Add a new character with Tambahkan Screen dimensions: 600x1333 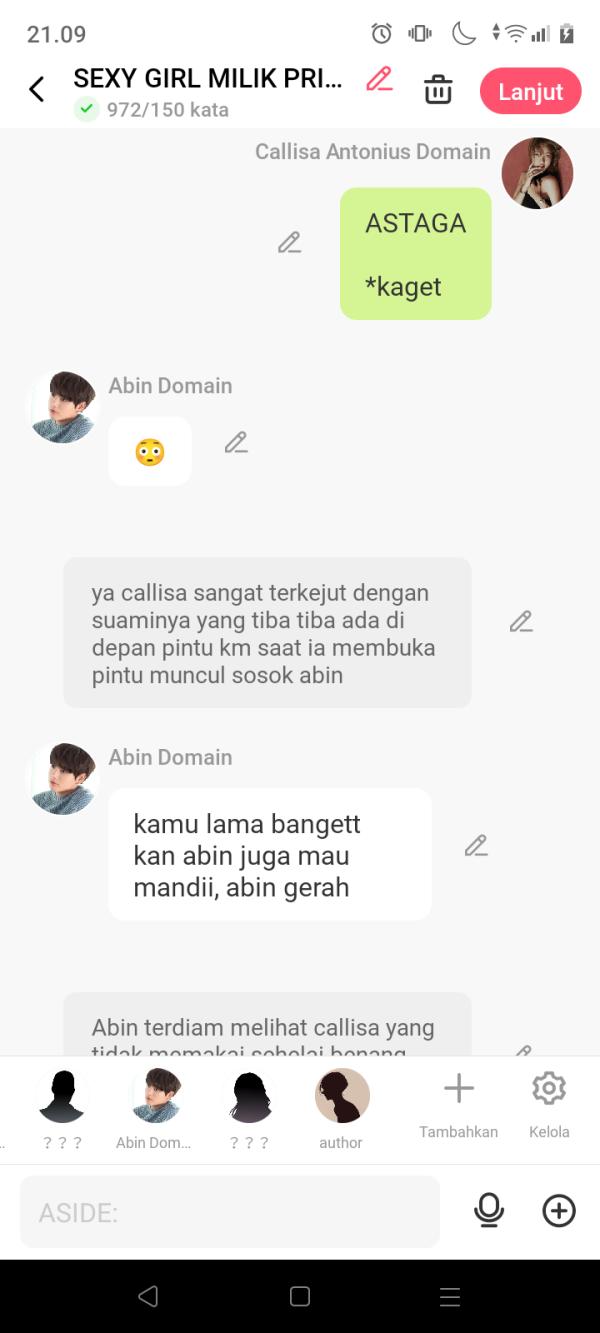click(x=458, y=1090)
